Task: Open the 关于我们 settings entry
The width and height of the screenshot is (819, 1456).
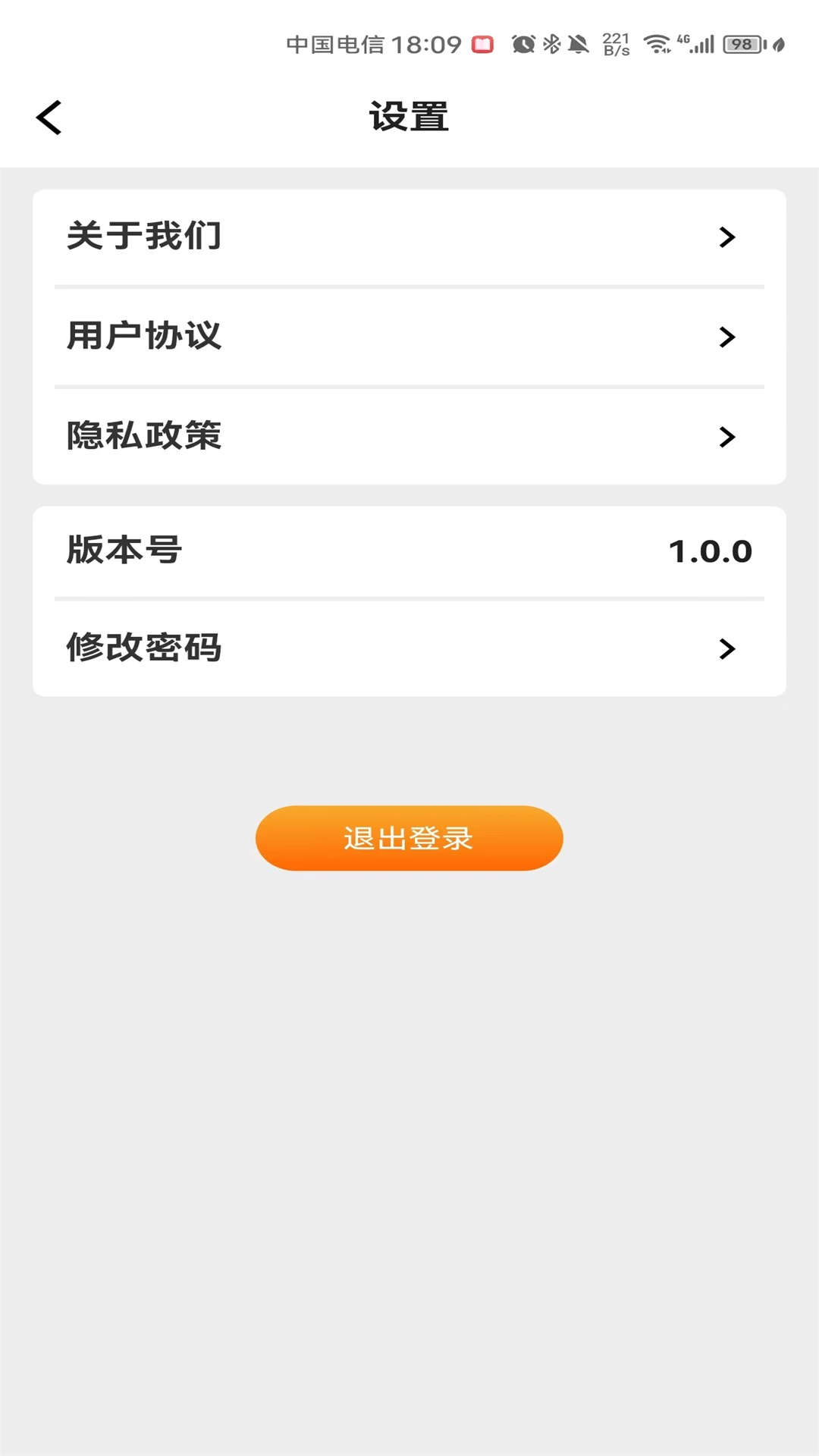Action: coord(142,237)
